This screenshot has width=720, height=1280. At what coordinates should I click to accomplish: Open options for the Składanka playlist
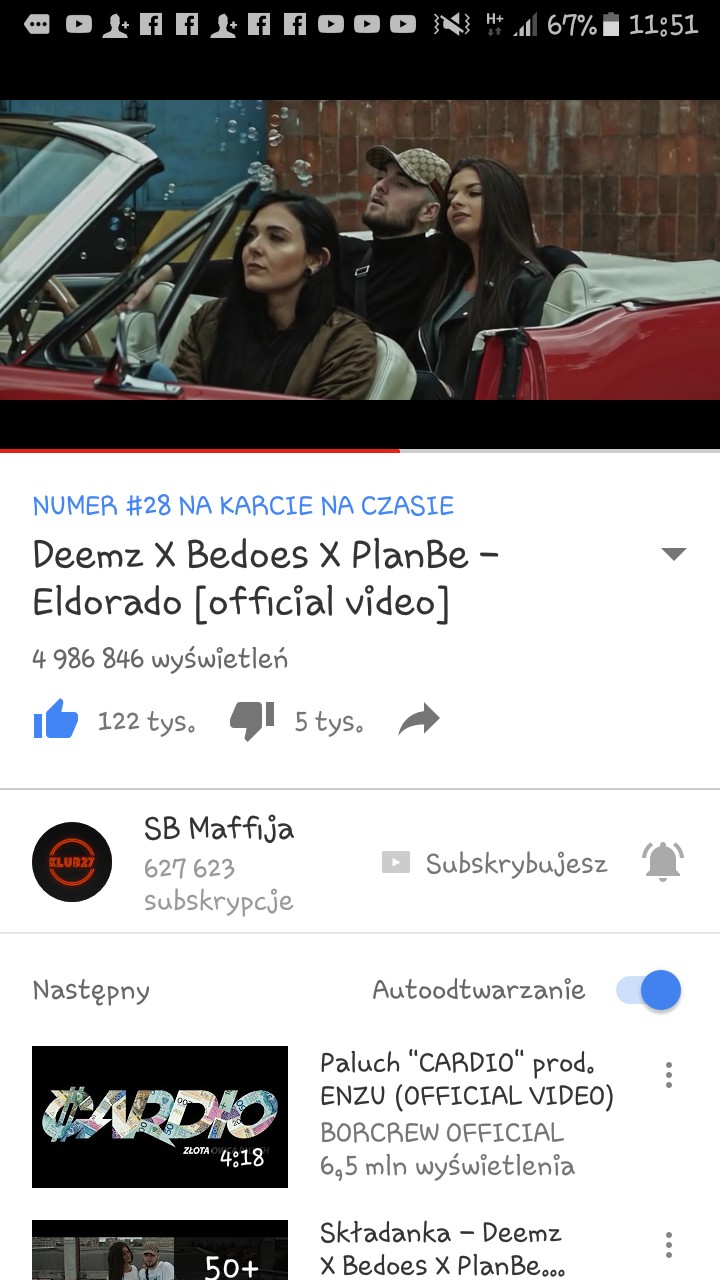[x=668, y=1245]
